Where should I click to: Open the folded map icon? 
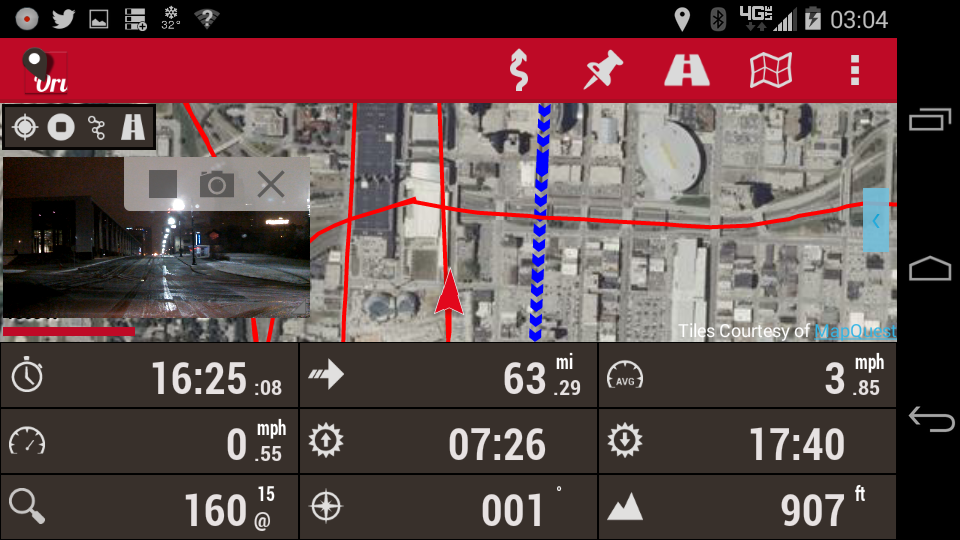coord(771,71)
